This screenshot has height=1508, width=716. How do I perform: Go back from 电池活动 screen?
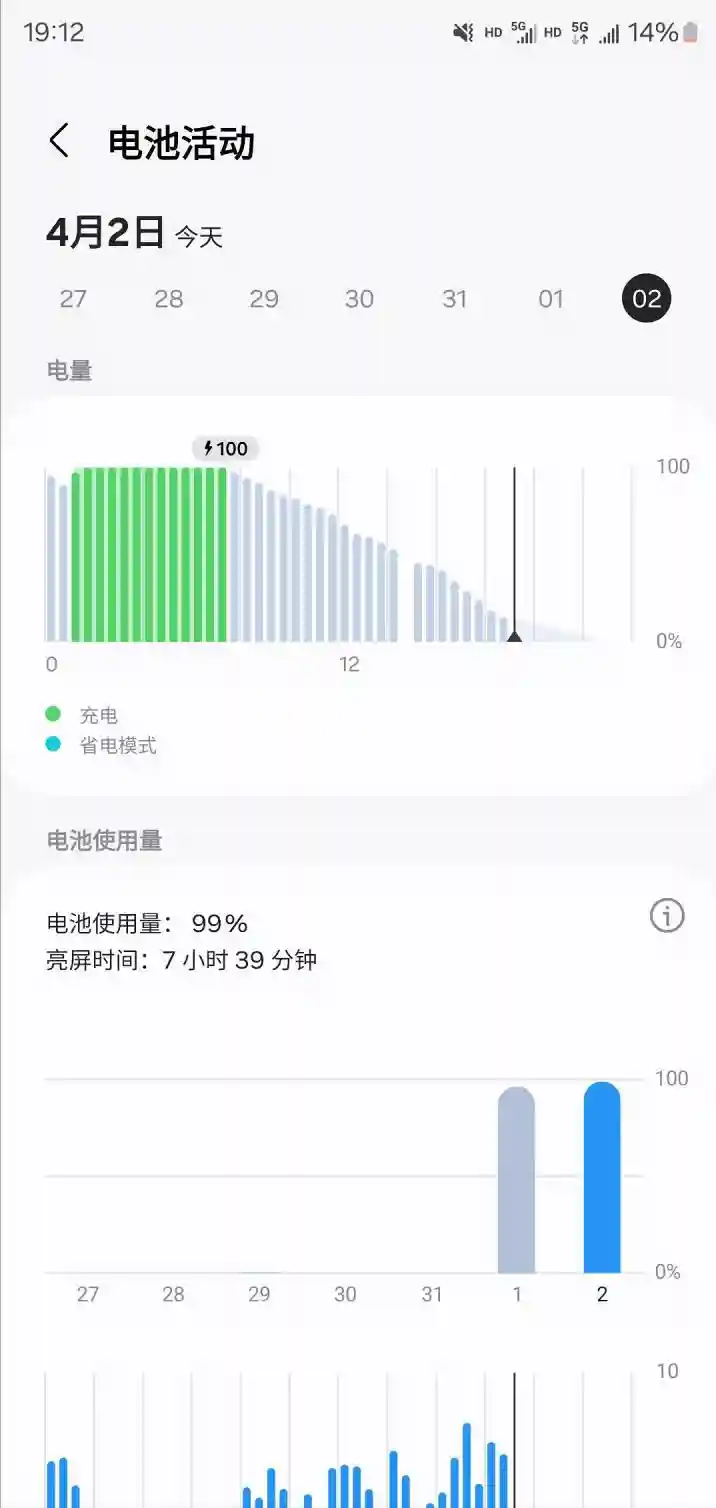click(59, 141)
